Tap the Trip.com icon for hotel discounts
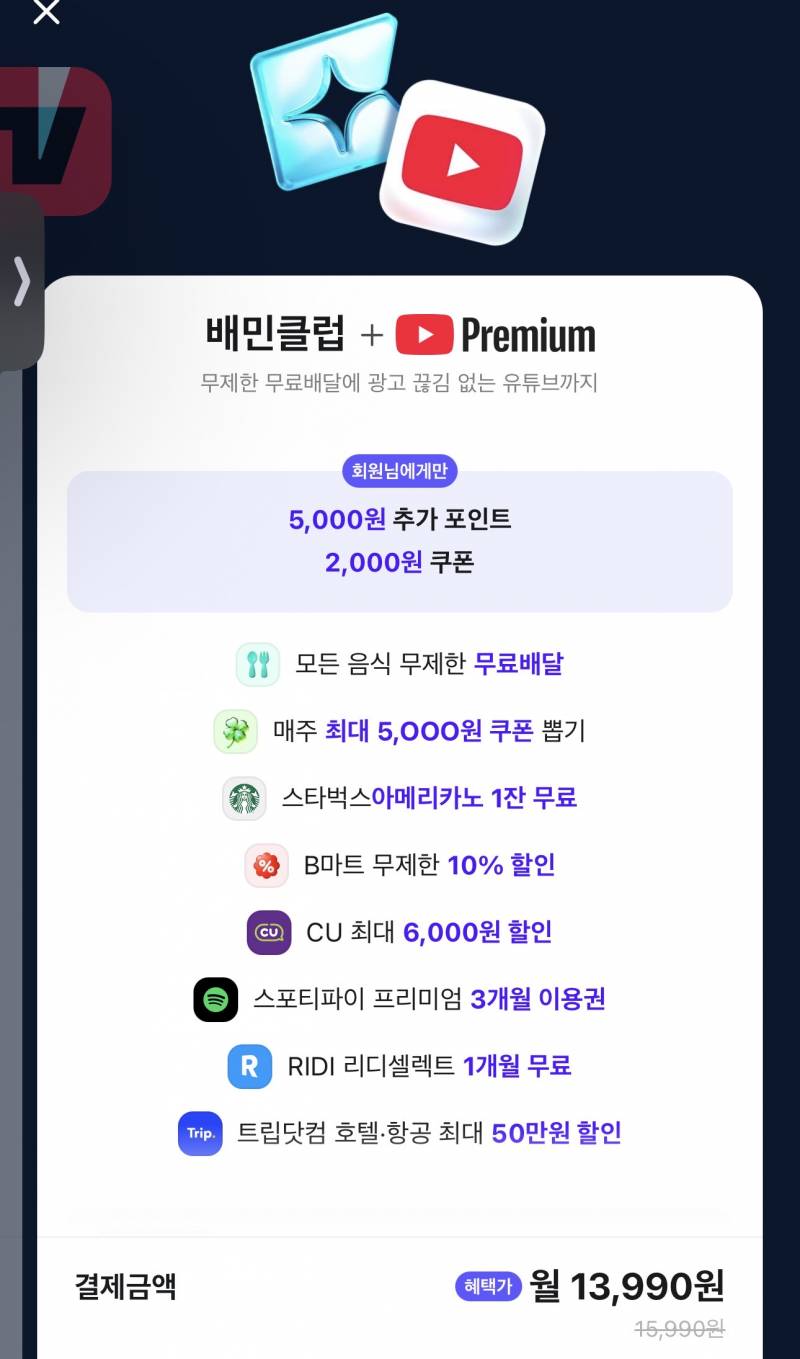This screenshot has width=800, height=1359. [x=200, y=1133]
